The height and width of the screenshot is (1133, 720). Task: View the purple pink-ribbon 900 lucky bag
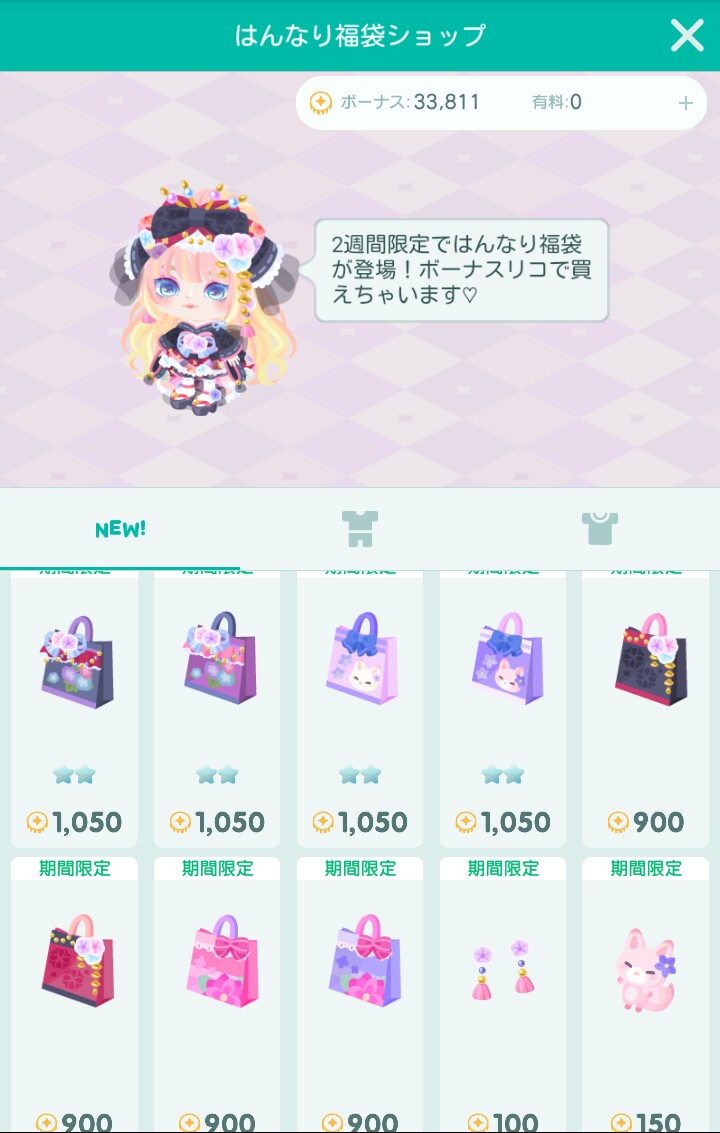(x=361, y=990)
